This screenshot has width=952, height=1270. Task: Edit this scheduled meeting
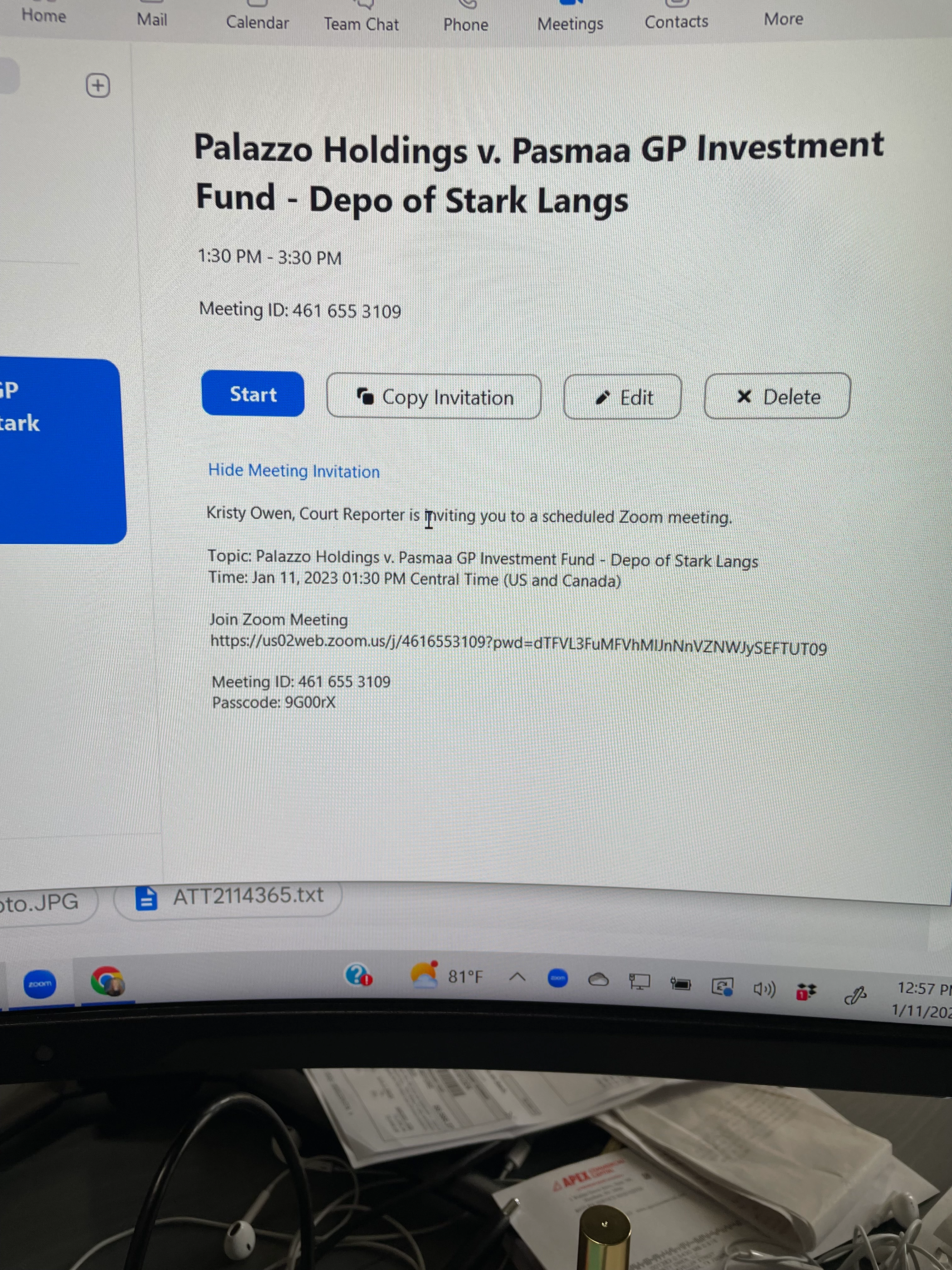623,397
